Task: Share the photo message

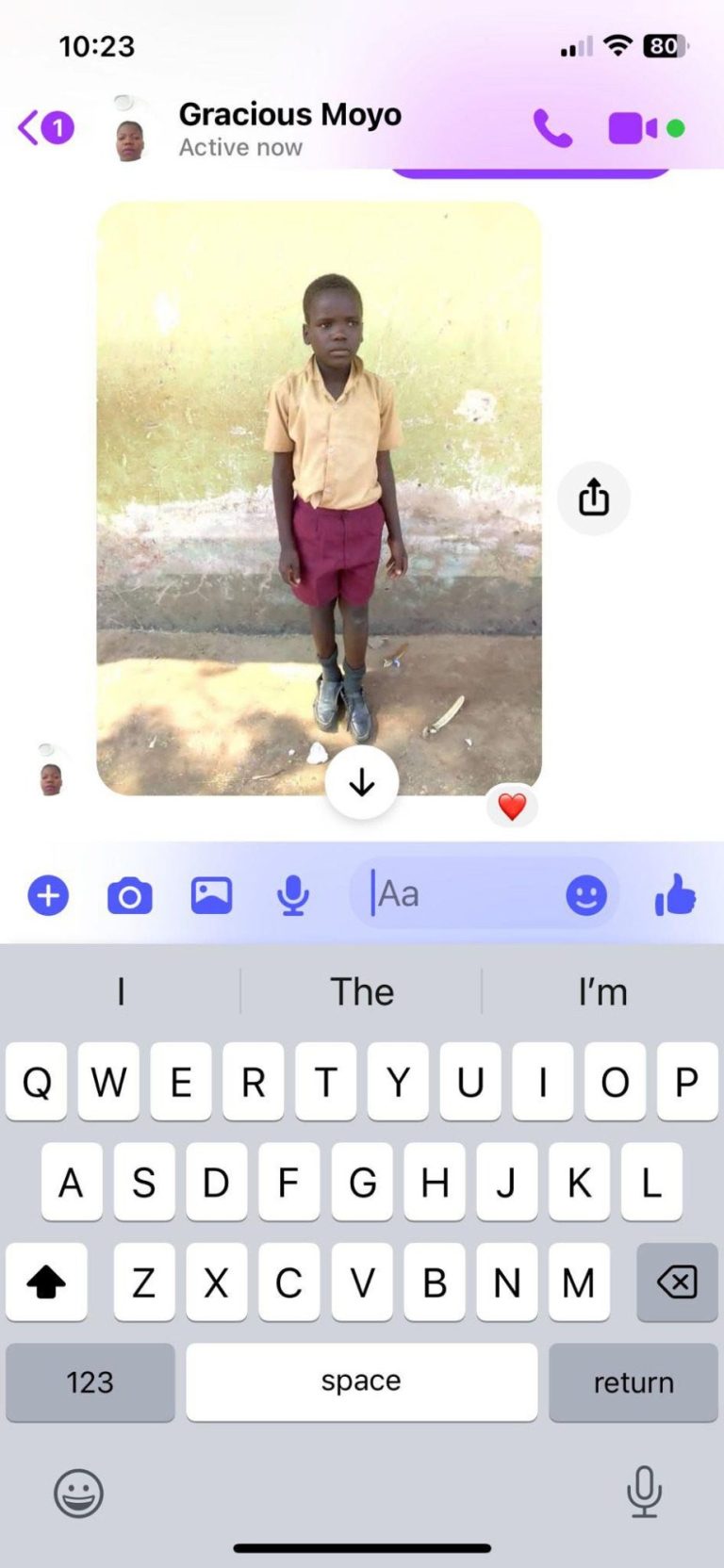Action: (x=593, y=498)
